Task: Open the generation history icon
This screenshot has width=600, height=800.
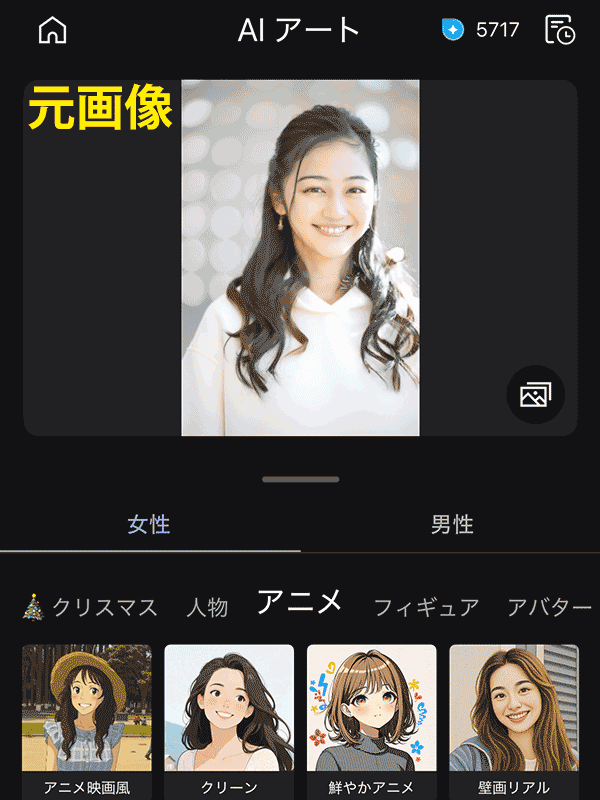Action: click(x=559, y=31)
